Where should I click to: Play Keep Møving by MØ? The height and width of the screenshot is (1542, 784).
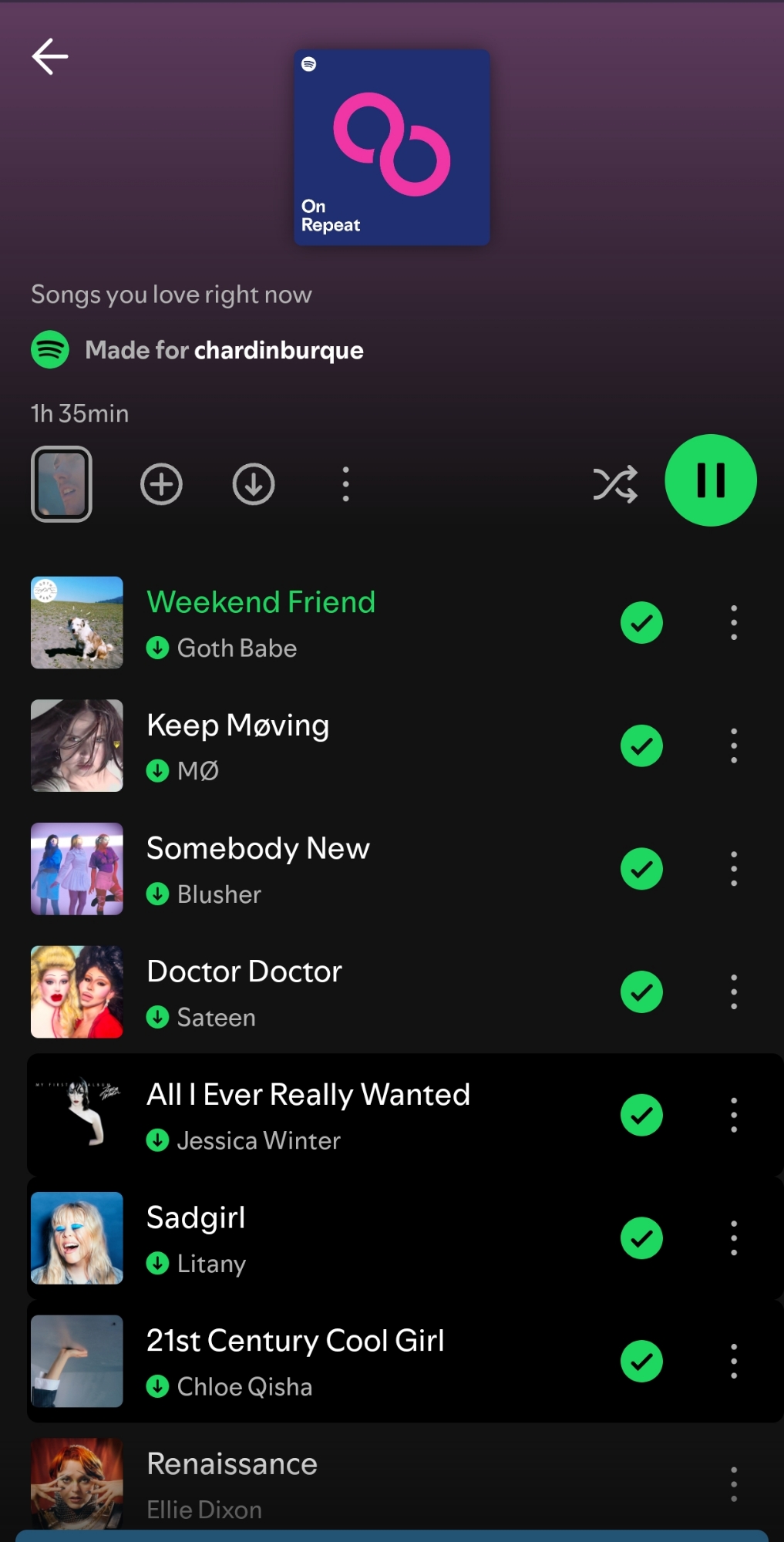point(308,746)
